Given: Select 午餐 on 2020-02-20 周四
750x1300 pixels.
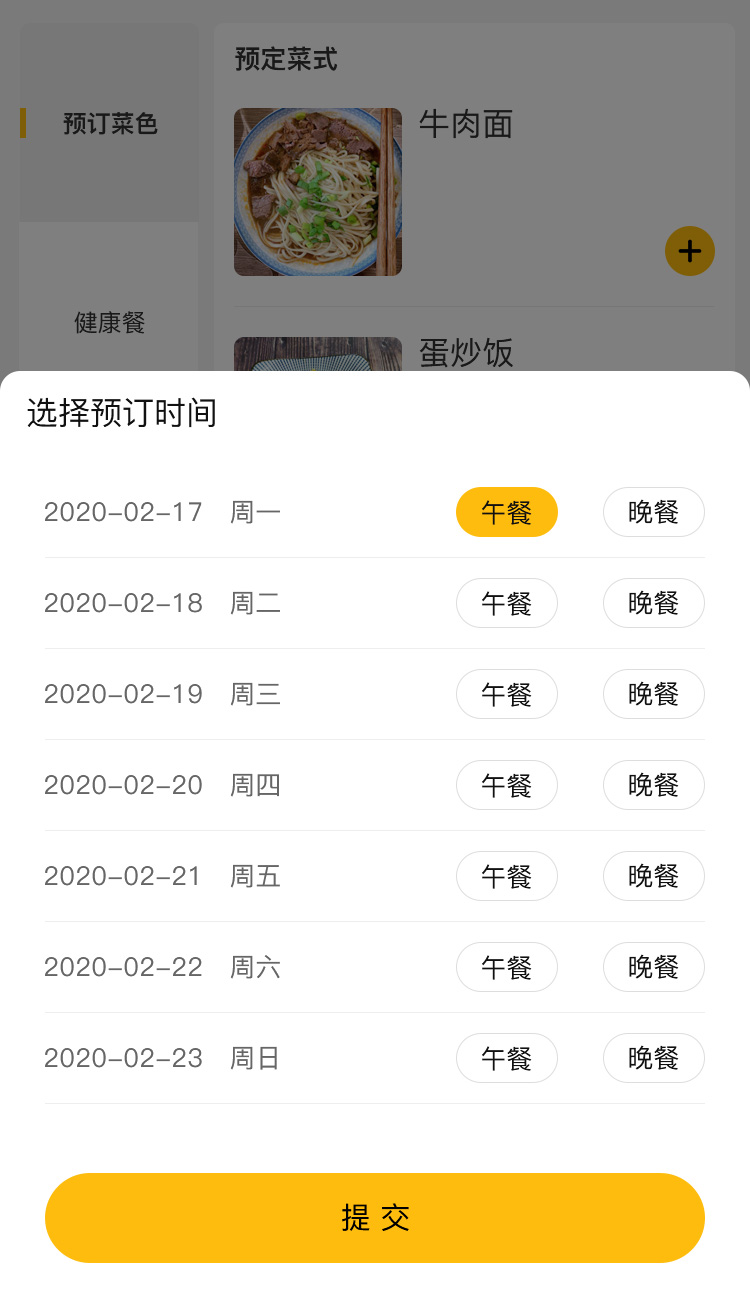Looking at the screenshot, I should [x=506, y=785].
